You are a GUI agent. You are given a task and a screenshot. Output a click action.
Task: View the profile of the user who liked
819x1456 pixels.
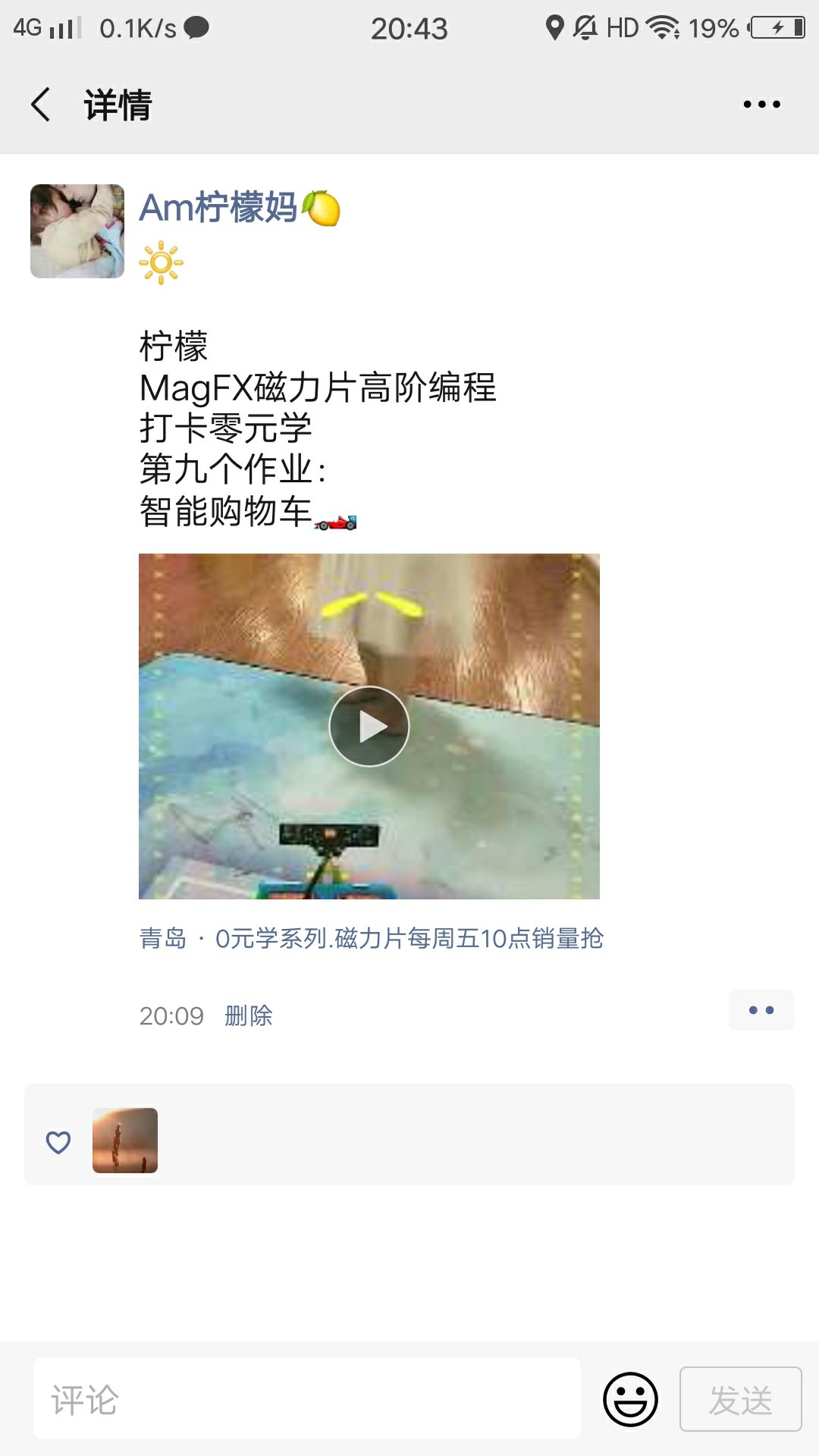coord(125,1141)
